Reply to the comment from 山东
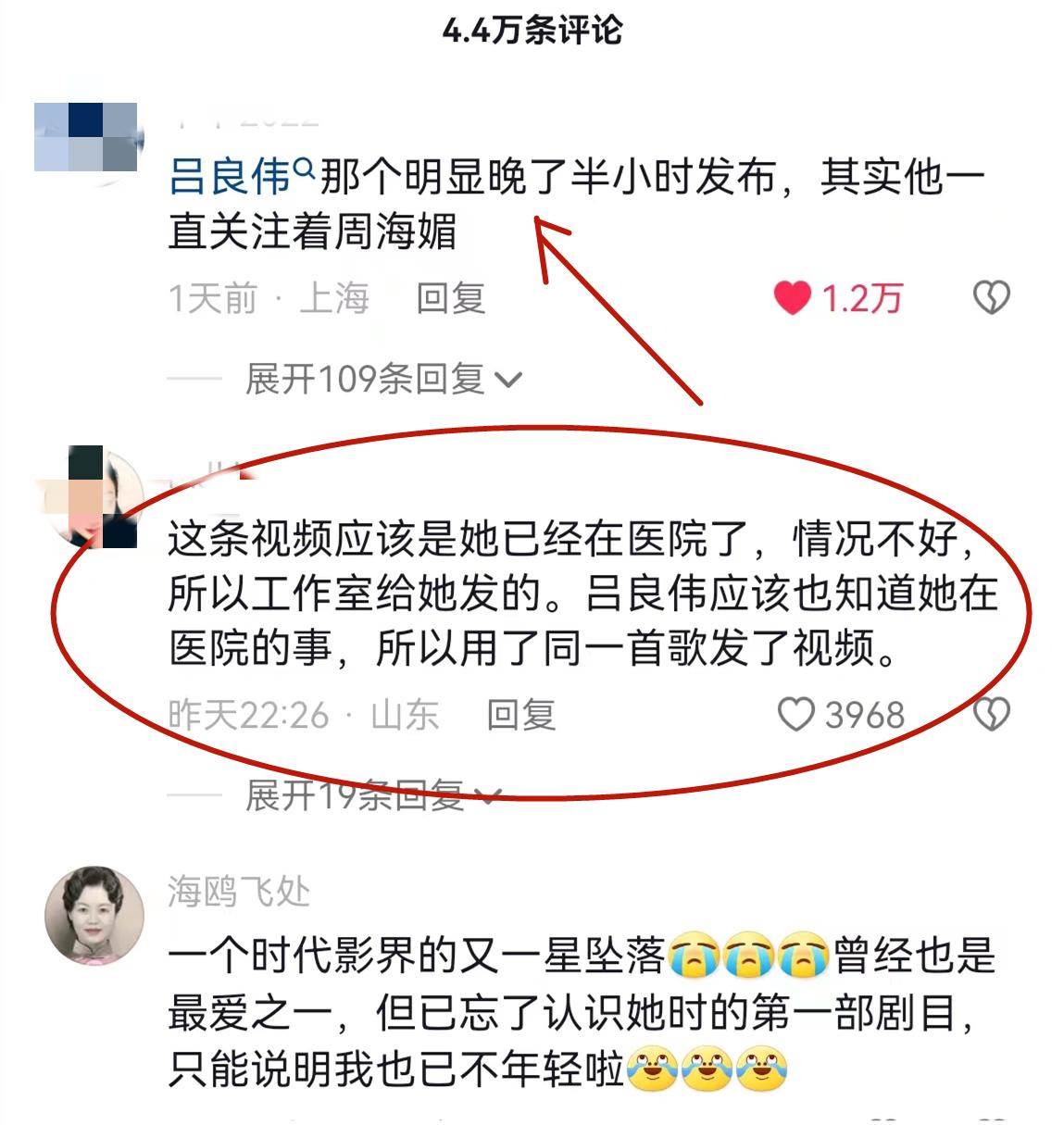Image resolution: width=1064 pixels, height=1125 pixels. point(520,715)
